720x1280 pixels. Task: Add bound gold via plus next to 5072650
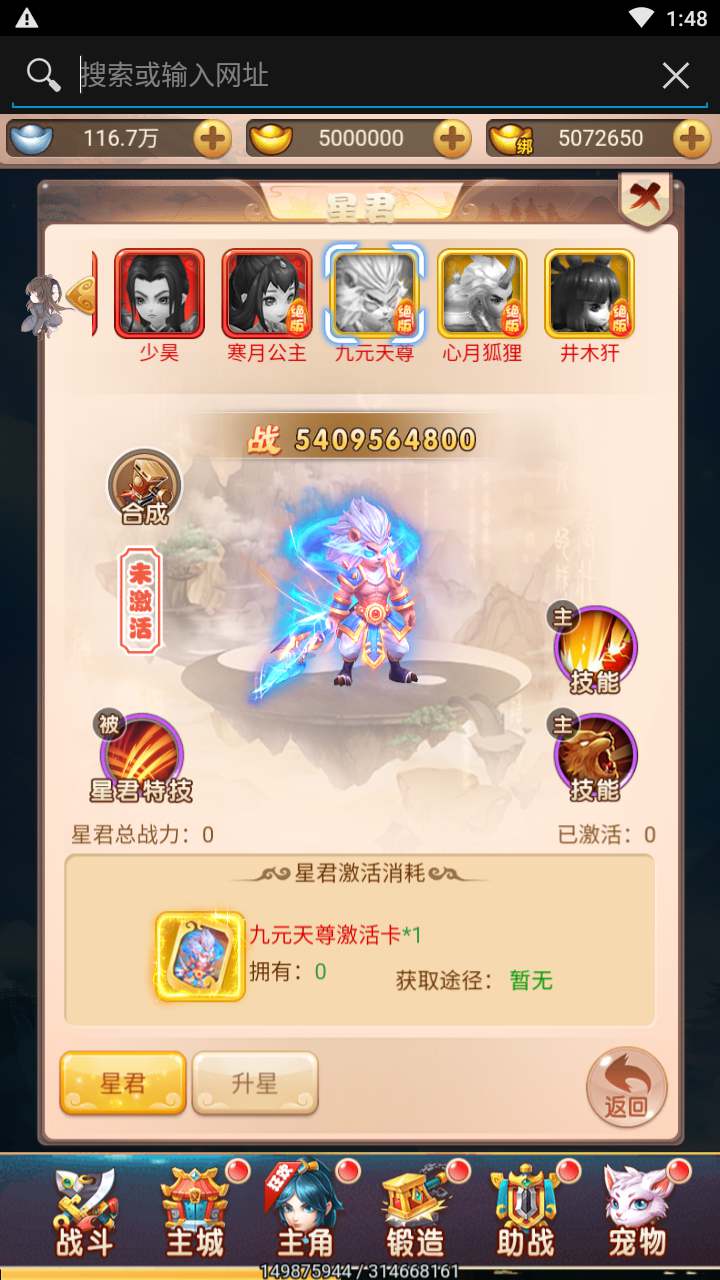(691, 139)
